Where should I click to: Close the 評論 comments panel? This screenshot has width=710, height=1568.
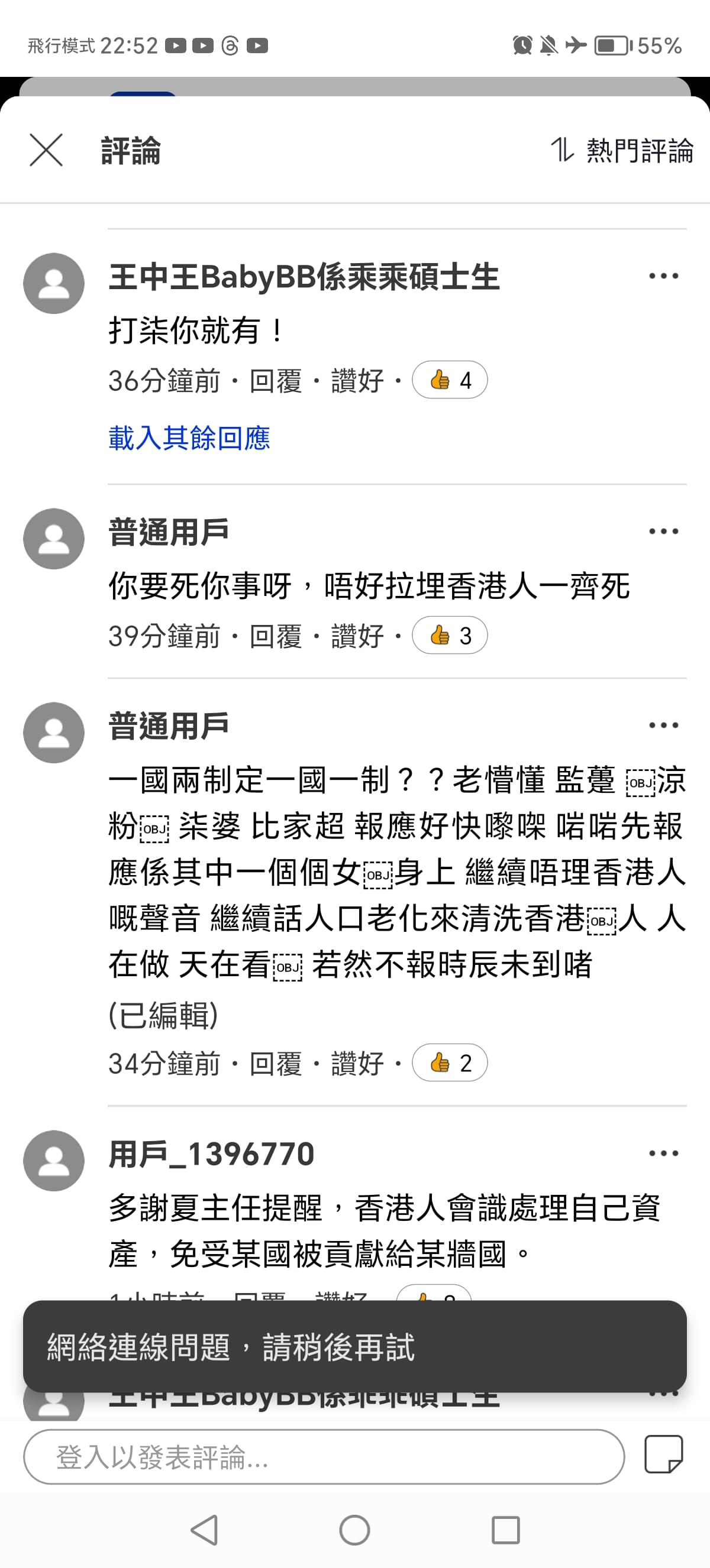tap(46, 150)
